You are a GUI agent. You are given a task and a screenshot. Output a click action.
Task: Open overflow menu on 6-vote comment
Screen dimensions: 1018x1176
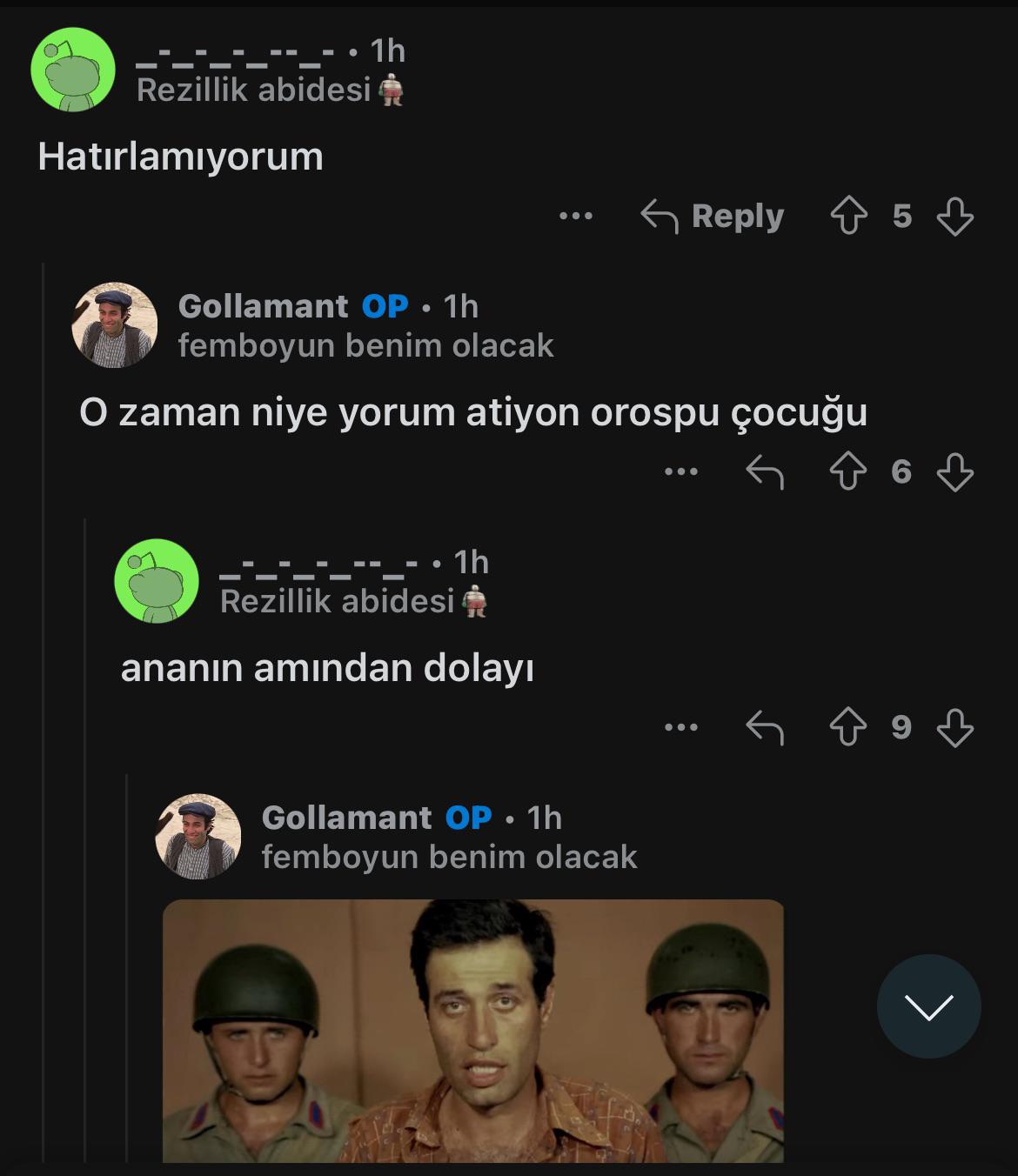680,471
